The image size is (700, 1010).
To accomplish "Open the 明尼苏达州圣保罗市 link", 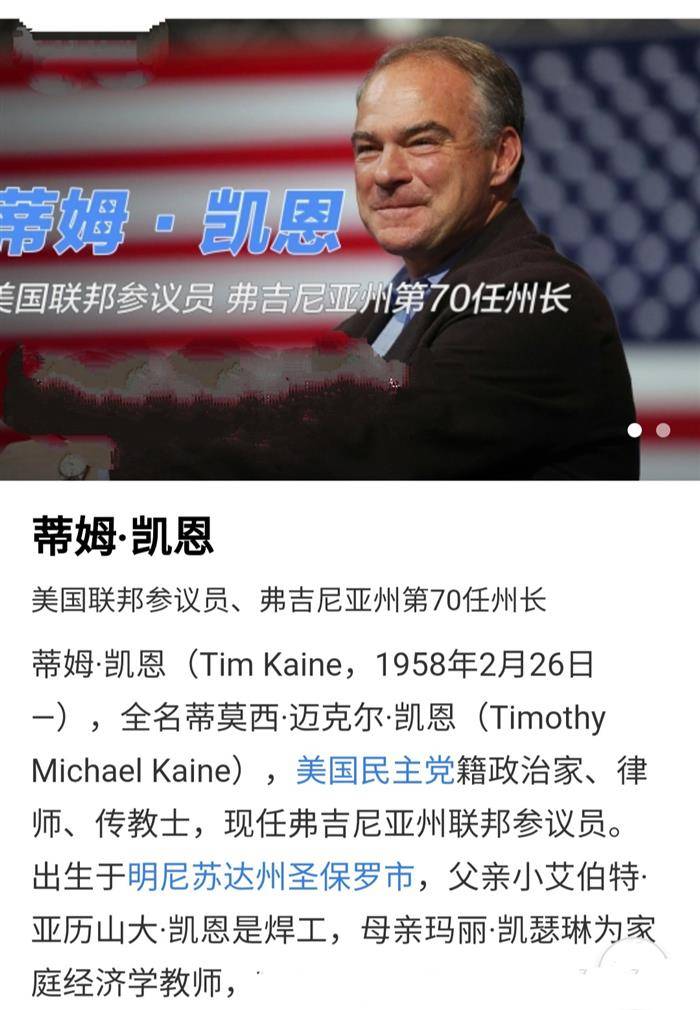I will pyautogui.click(x=270, y=877).
